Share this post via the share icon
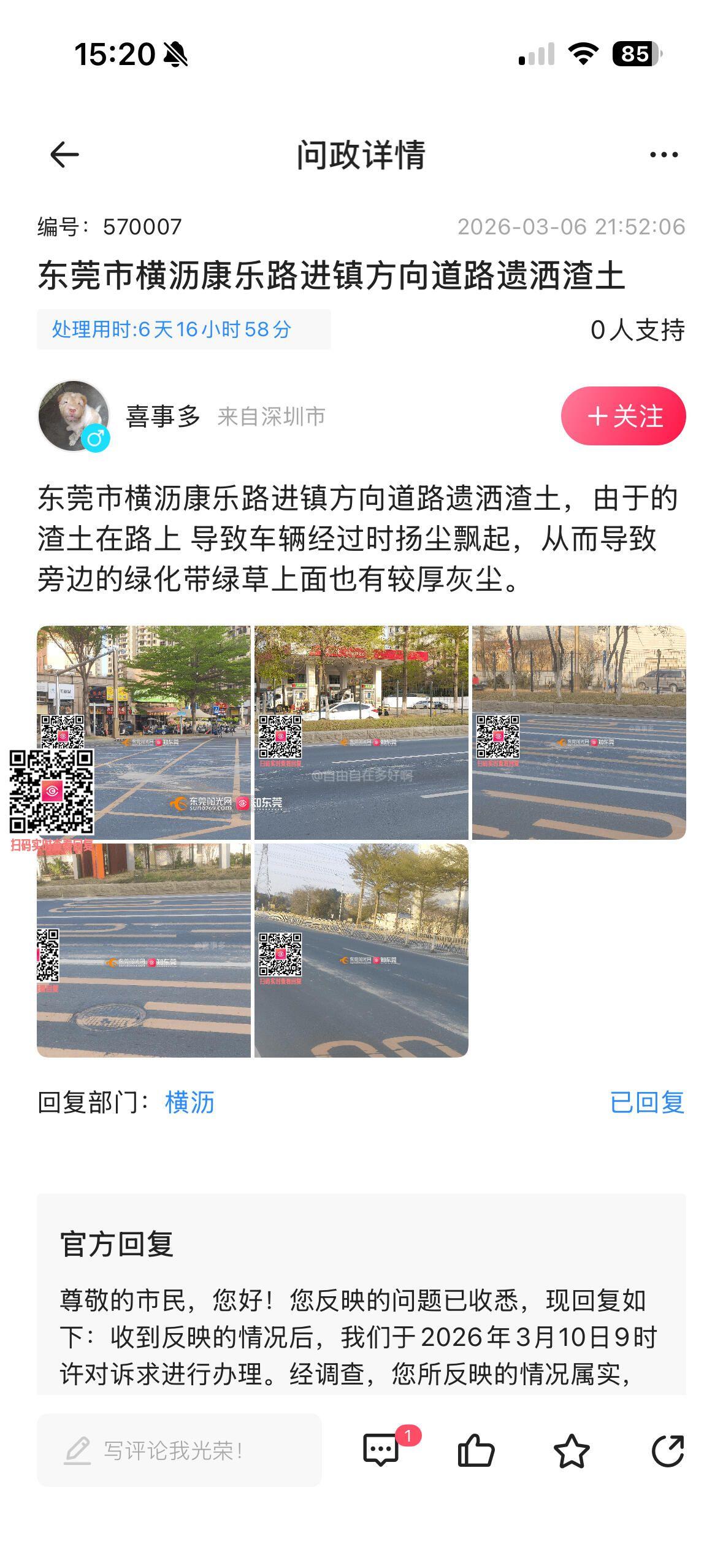 coord(667,1450)
